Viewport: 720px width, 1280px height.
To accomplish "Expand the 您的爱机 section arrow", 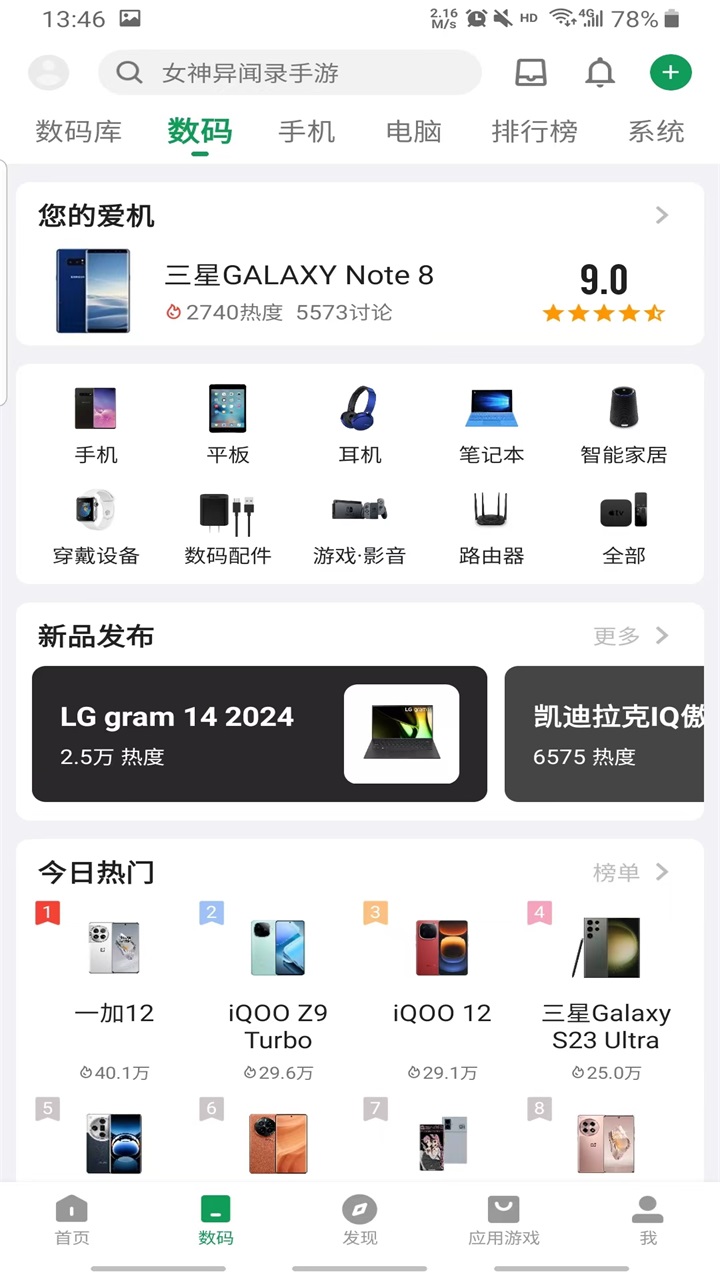I will point(662,215).
